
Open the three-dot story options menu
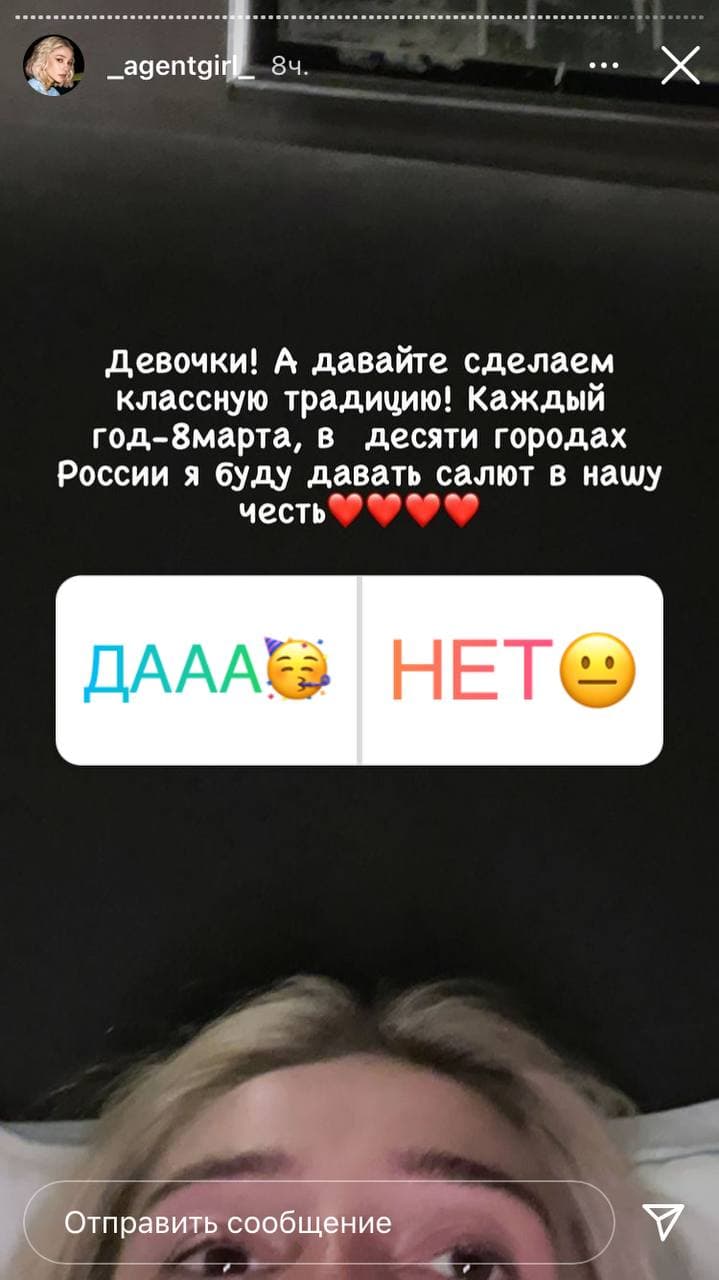(603, 67)
